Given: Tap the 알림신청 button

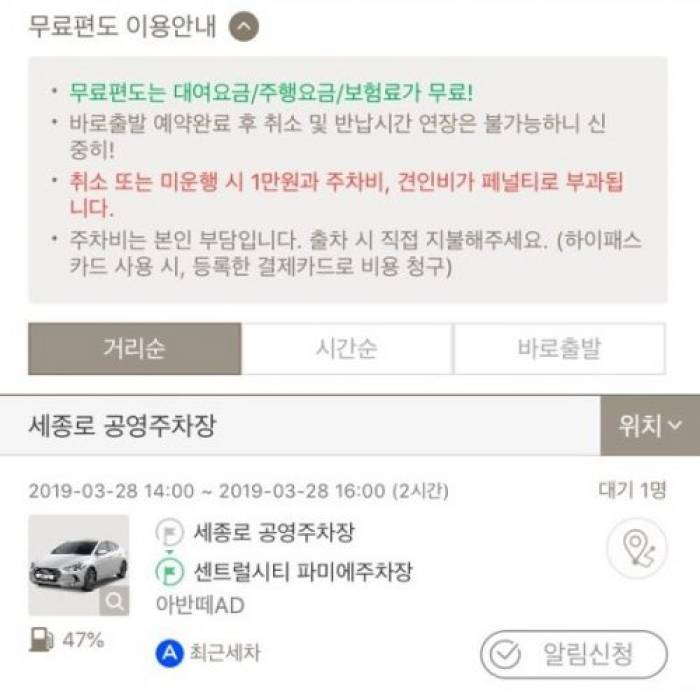Looking at the screenshot, I should 573,655.
